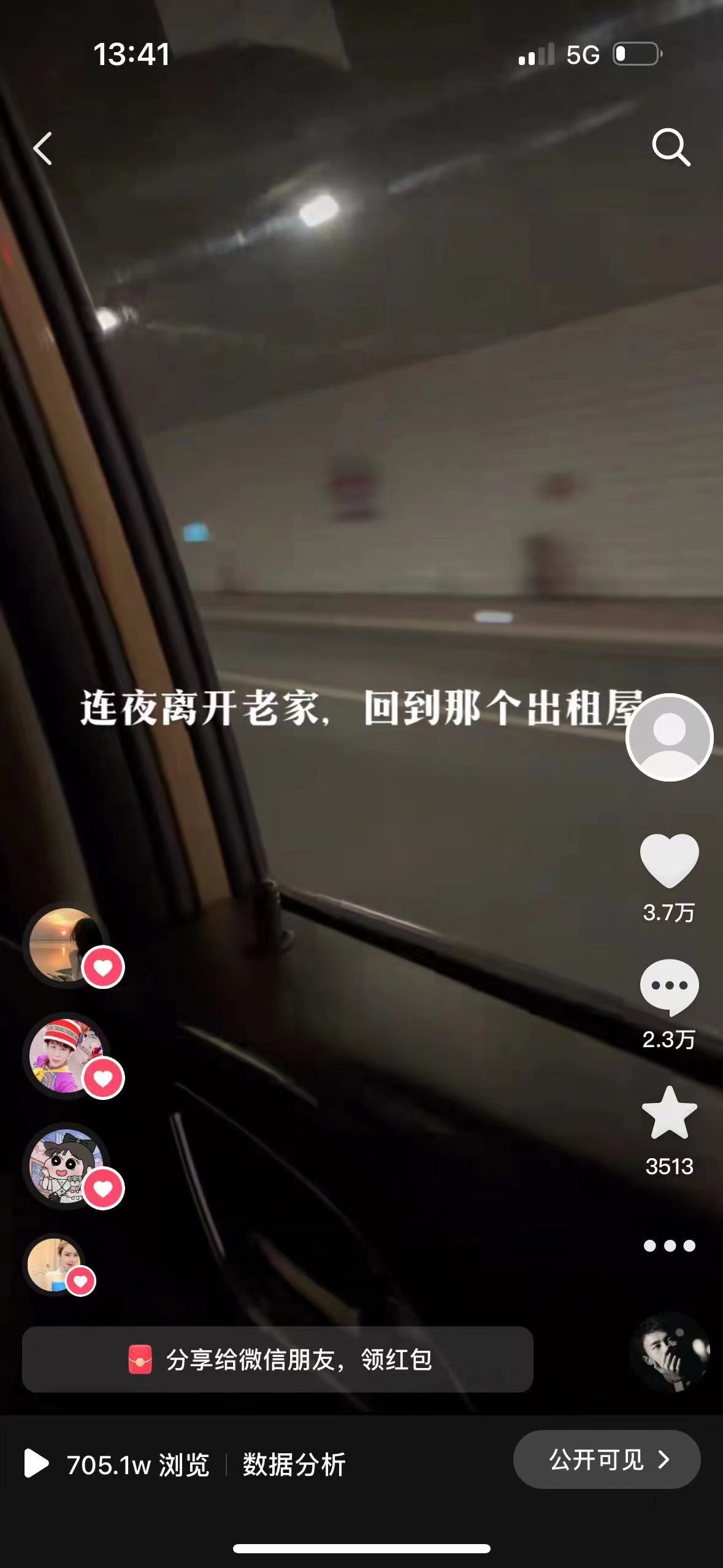The height and width of the screenshot is (1568, 723).
Task: Open the smallest avatar at list bottom
Action: click(54, 1264)
